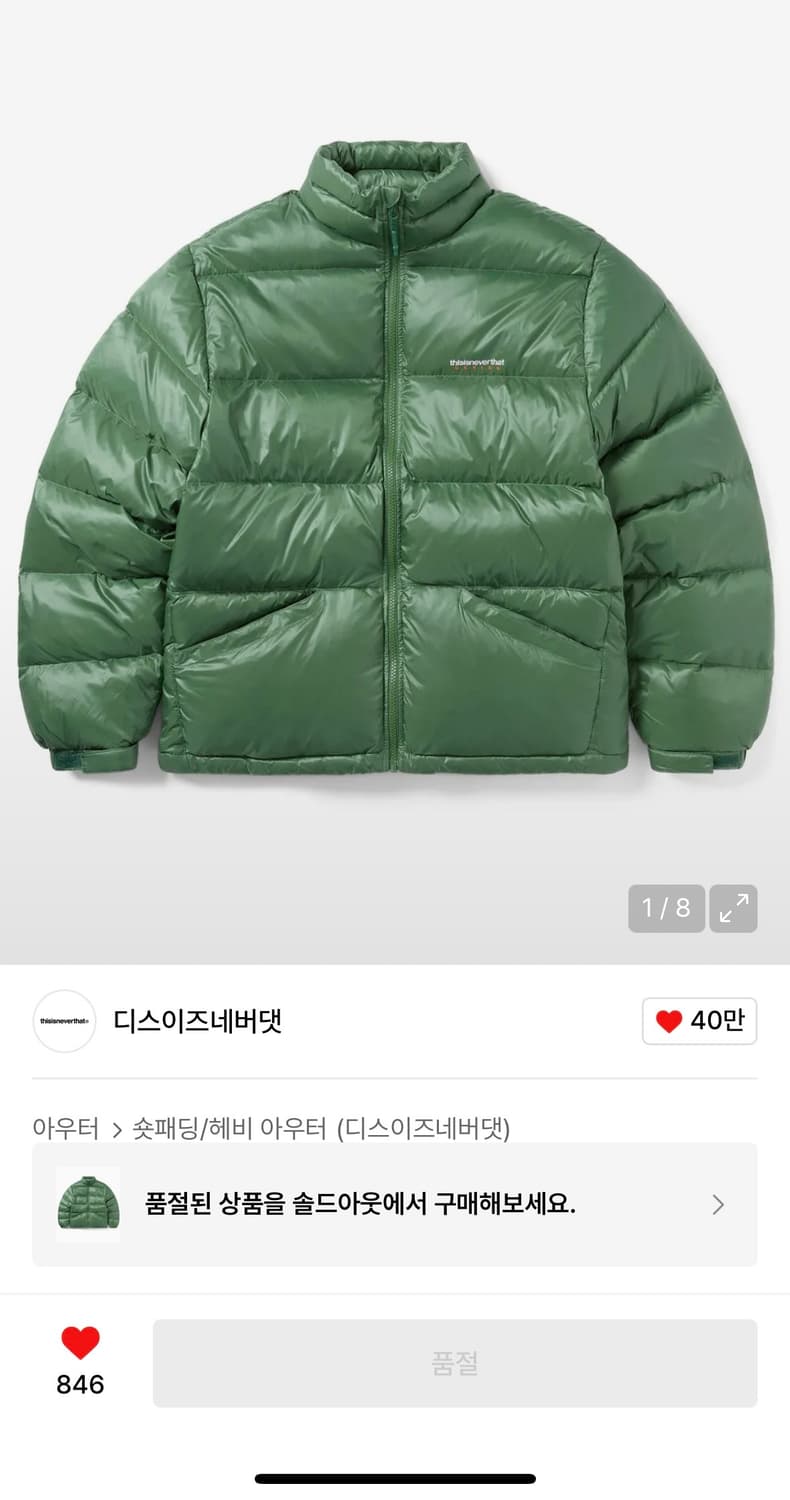Tap the 품절 sold-out button
The width and height of the screenshot is (790, 1500).
[456, 1362]
